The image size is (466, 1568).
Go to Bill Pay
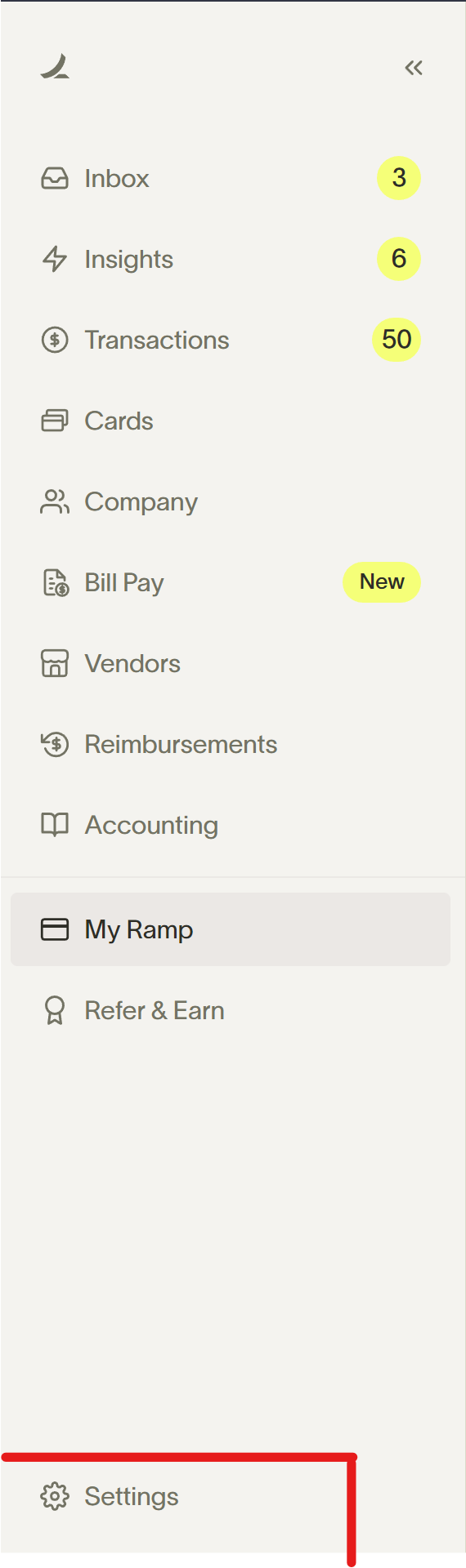pyautogui.click(x=231, y=582)
